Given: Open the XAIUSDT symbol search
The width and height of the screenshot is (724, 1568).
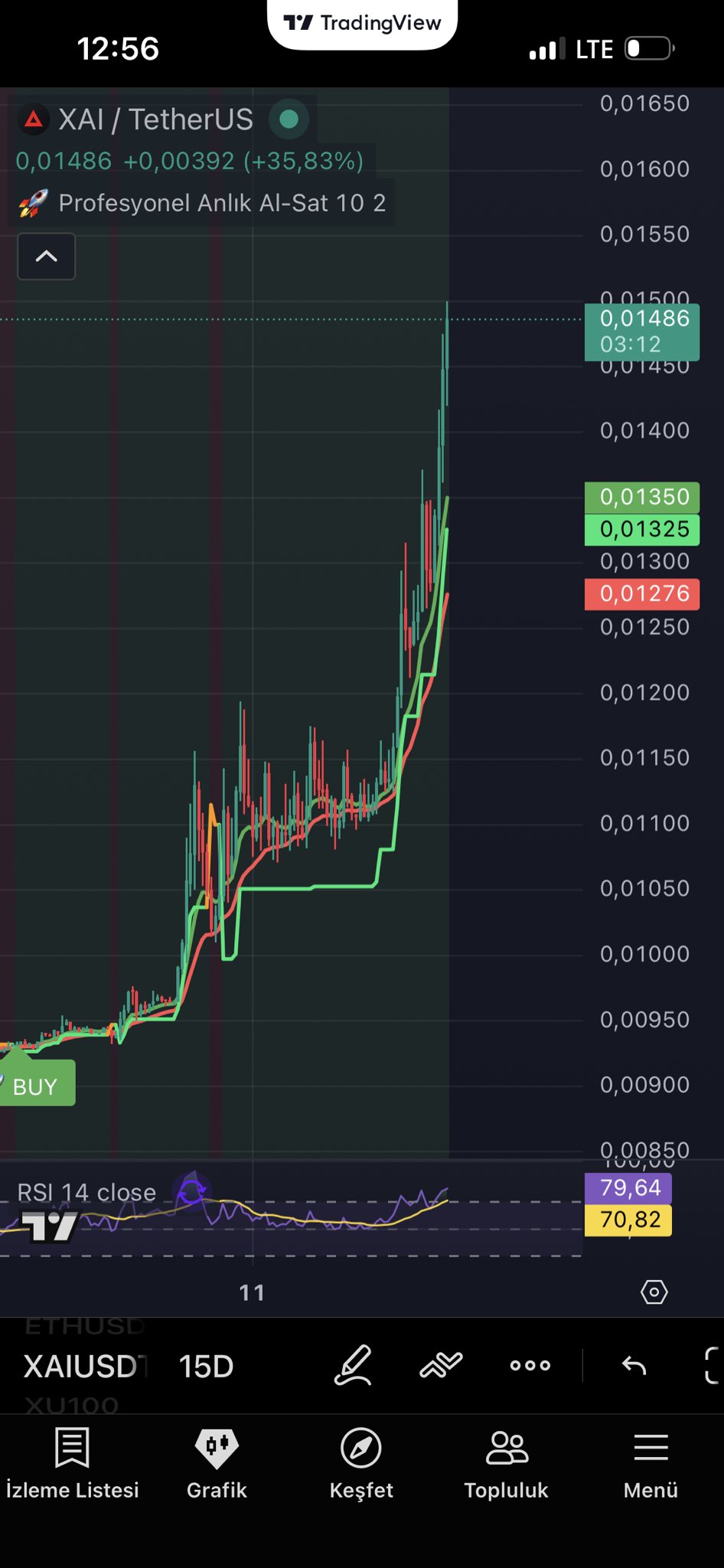Looking at the screenshot, I should [86, 1367].
